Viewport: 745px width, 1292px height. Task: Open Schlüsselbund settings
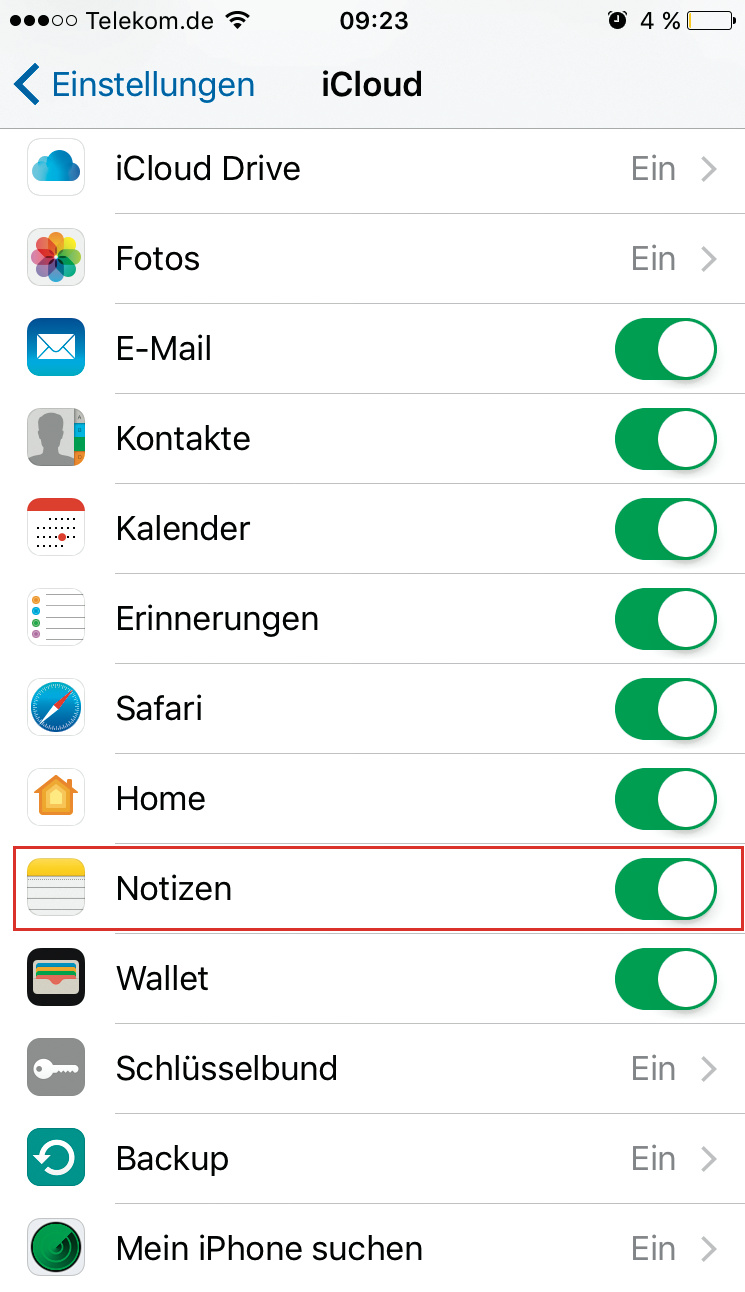[x=372, y=1069]
